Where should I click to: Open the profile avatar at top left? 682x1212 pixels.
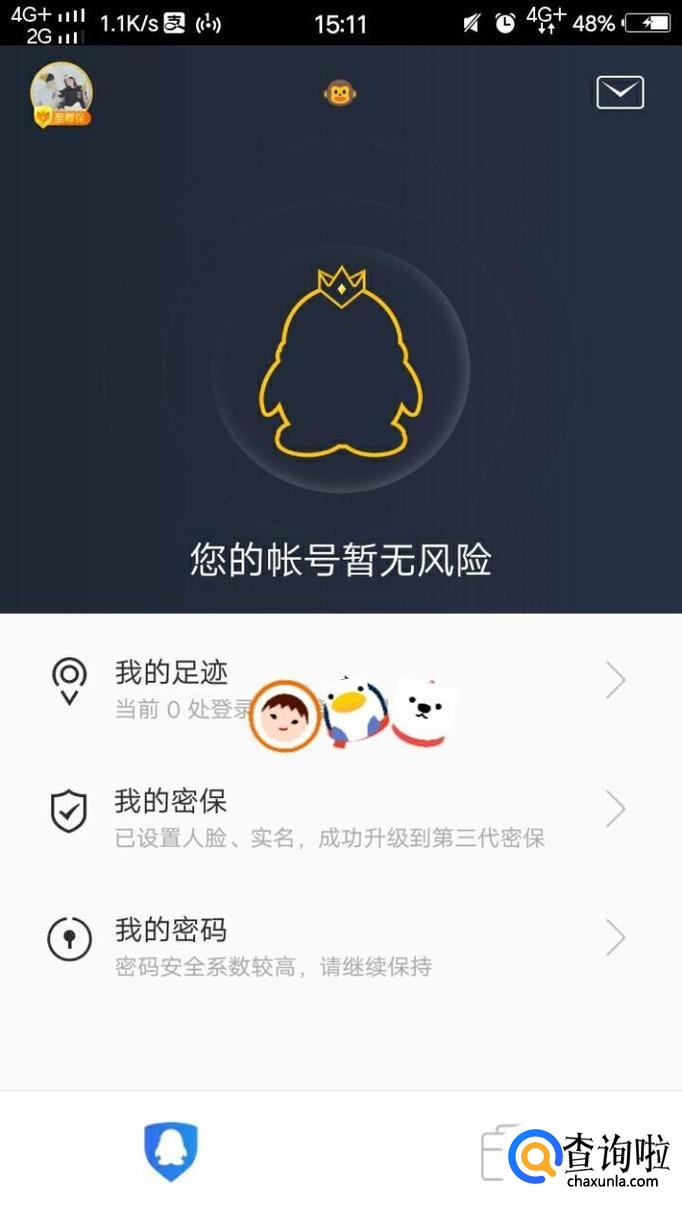click(x=61, y=93)
